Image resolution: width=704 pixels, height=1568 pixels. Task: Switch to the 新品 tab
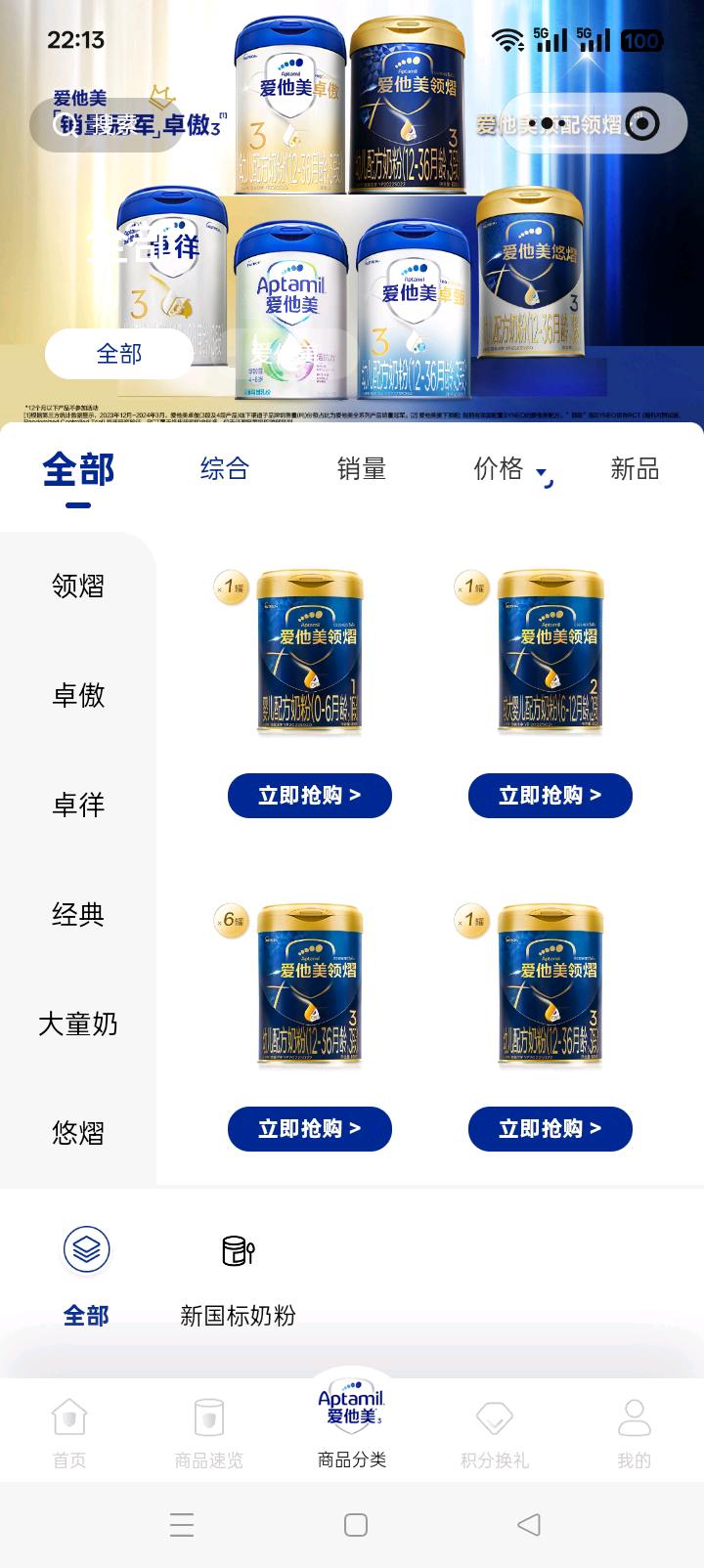point(637,469)
